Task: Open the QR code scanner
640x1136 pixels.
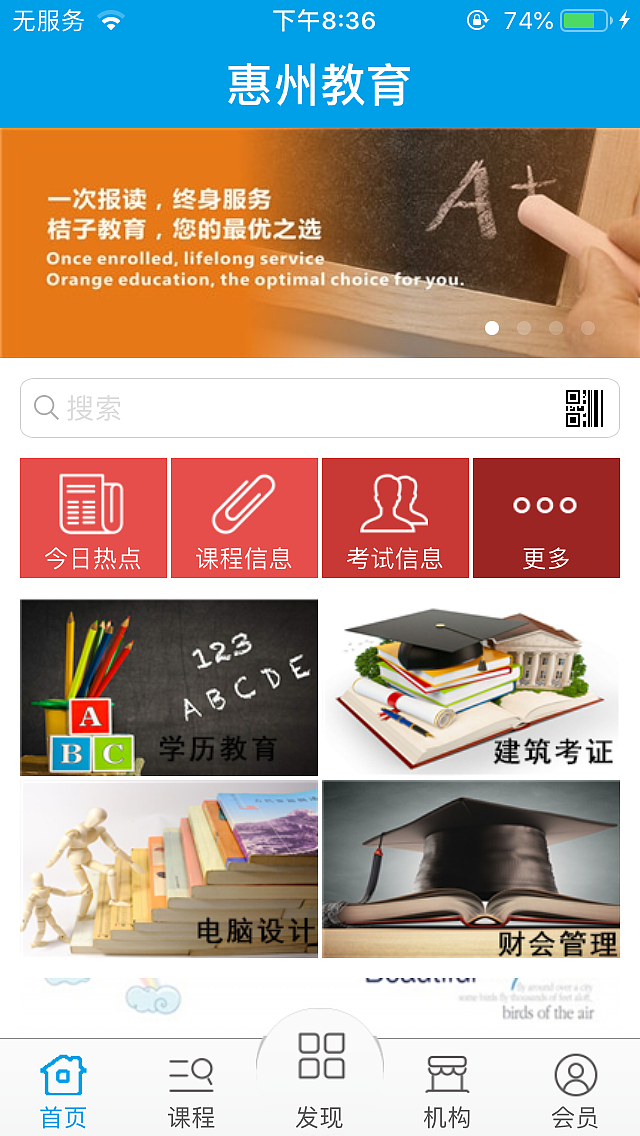Action: 584,408
